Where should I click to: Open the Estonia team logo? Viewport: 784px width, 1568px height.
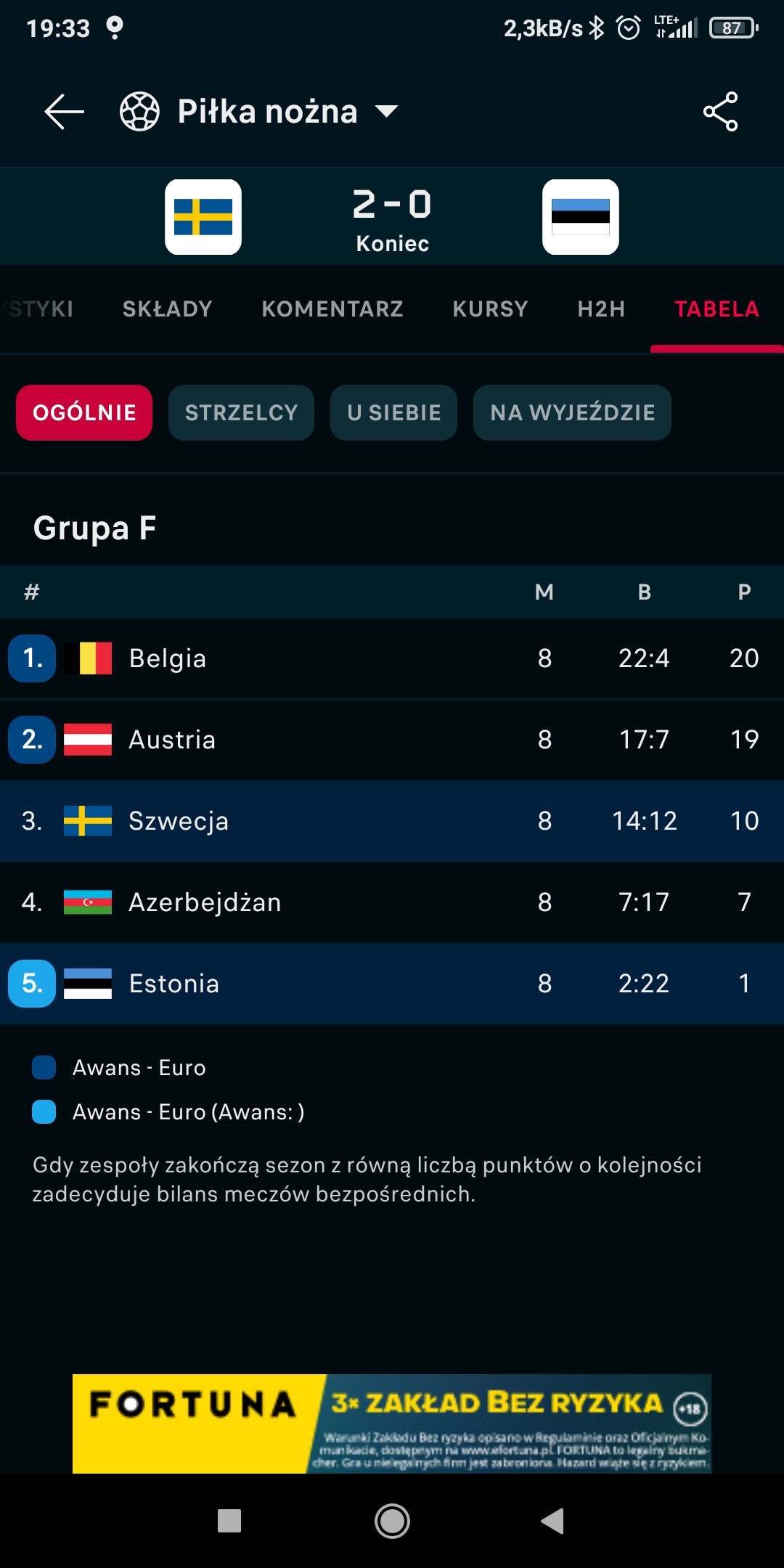point(581,217)
